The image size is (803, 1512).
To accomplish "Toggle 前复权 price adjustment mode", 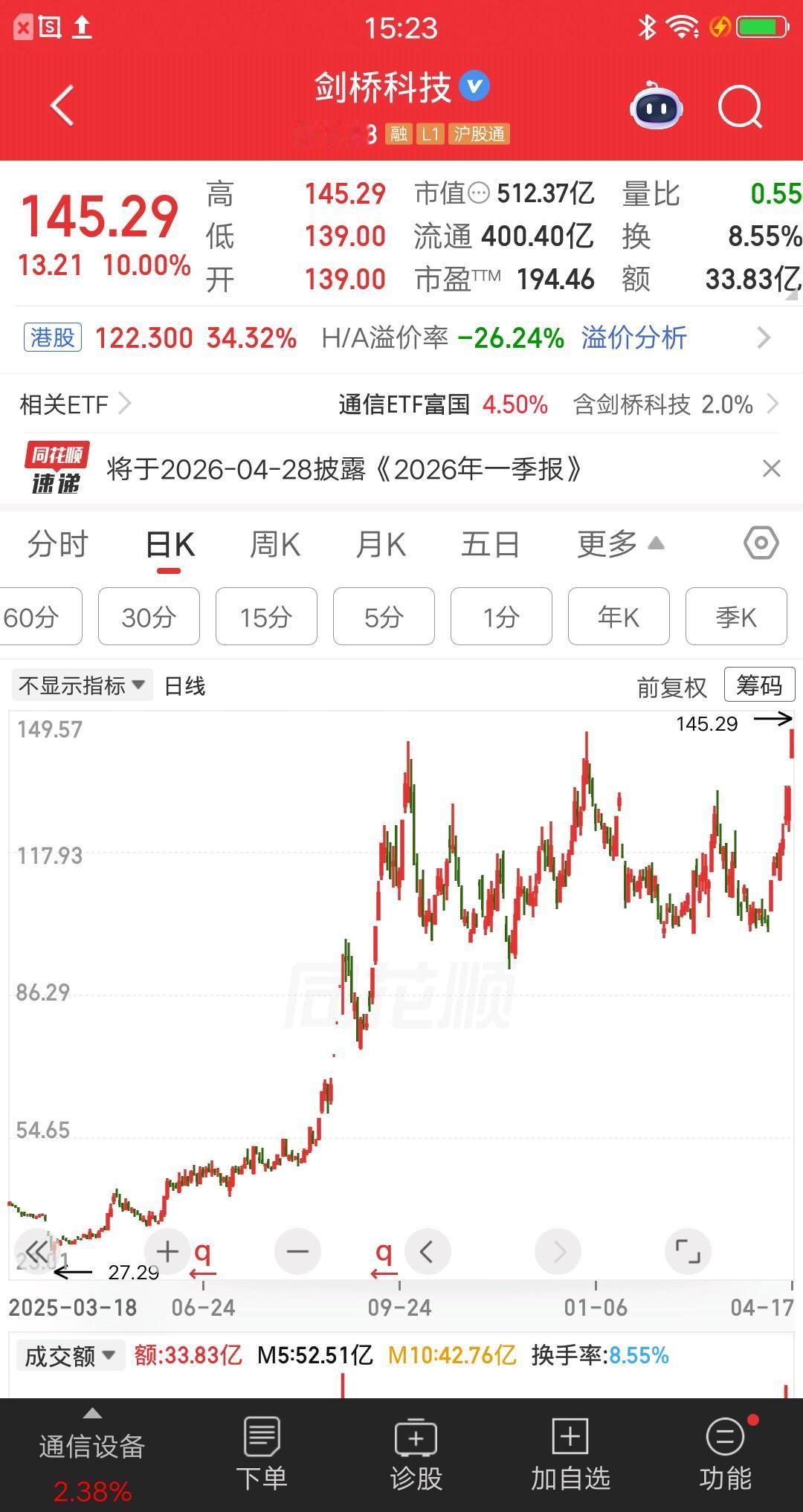I will (671, 686).
